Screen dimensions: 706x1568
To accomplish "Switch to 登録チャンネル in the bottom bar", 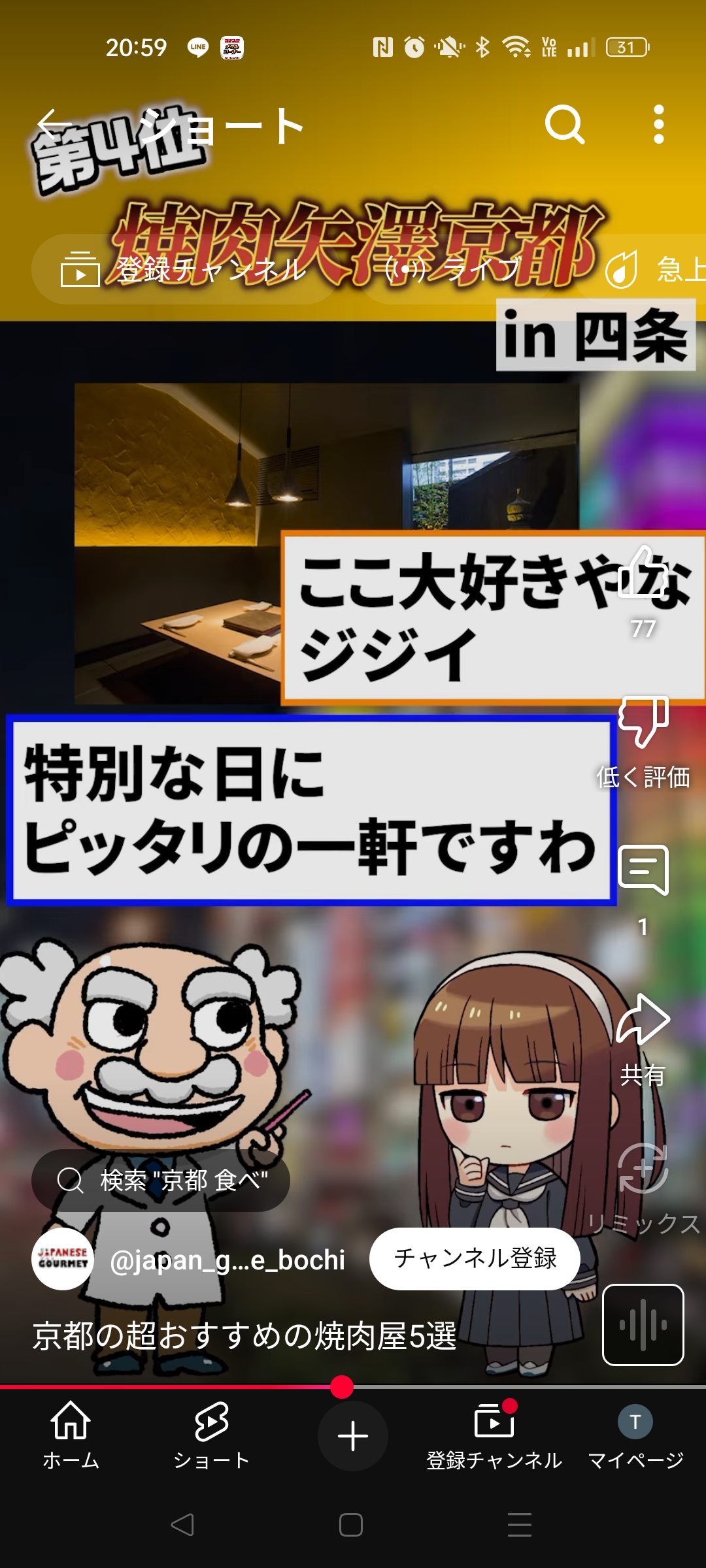I will pos(494,1436).
